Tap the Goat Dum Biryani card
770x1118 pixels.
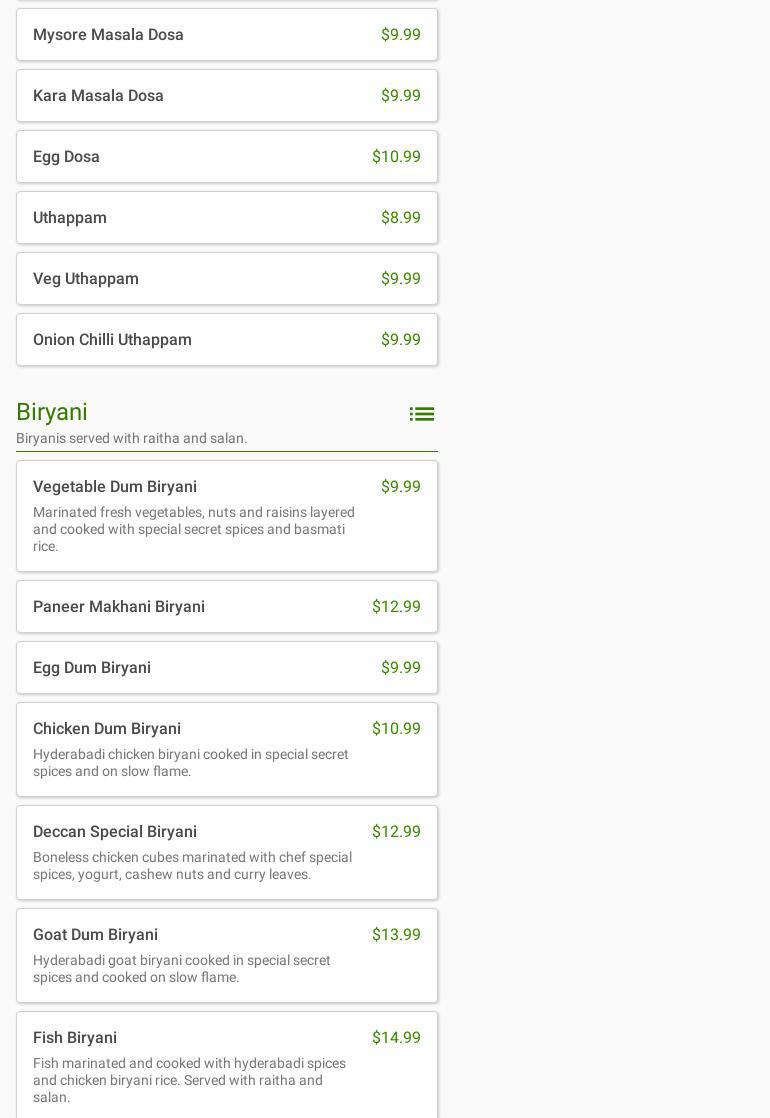pos(227,955)
